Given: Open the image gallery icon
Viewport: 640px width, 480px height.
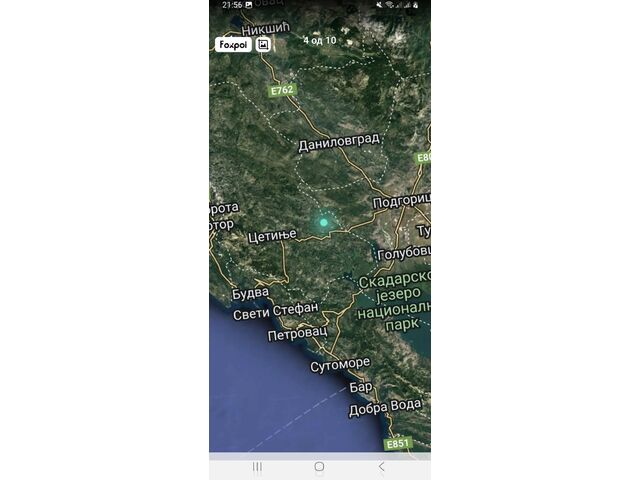Looking at the screenshot, I should click(x=263, y=44).
